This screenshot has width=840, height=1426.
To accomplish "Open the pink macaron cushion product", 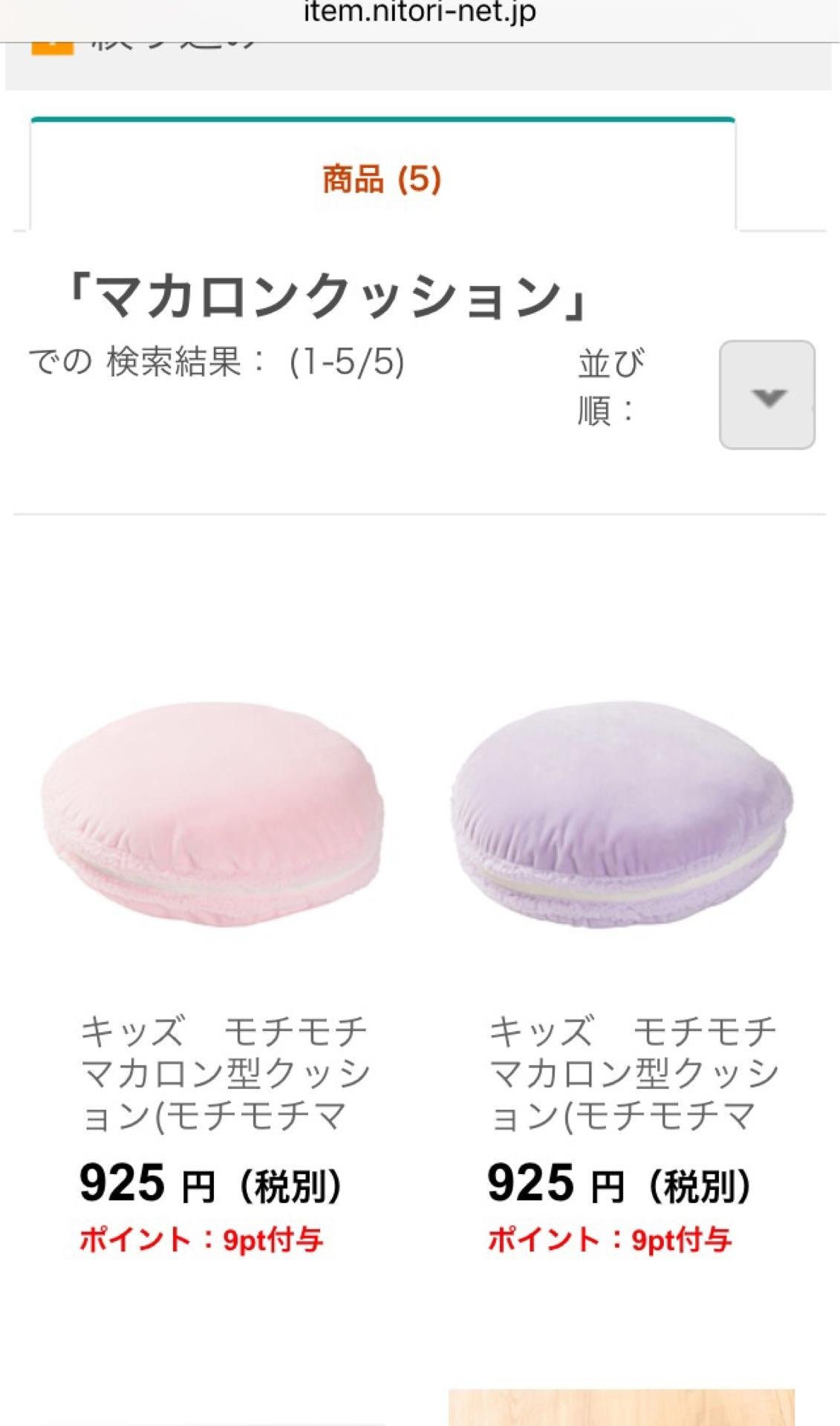I will click(x=212, y=814).
